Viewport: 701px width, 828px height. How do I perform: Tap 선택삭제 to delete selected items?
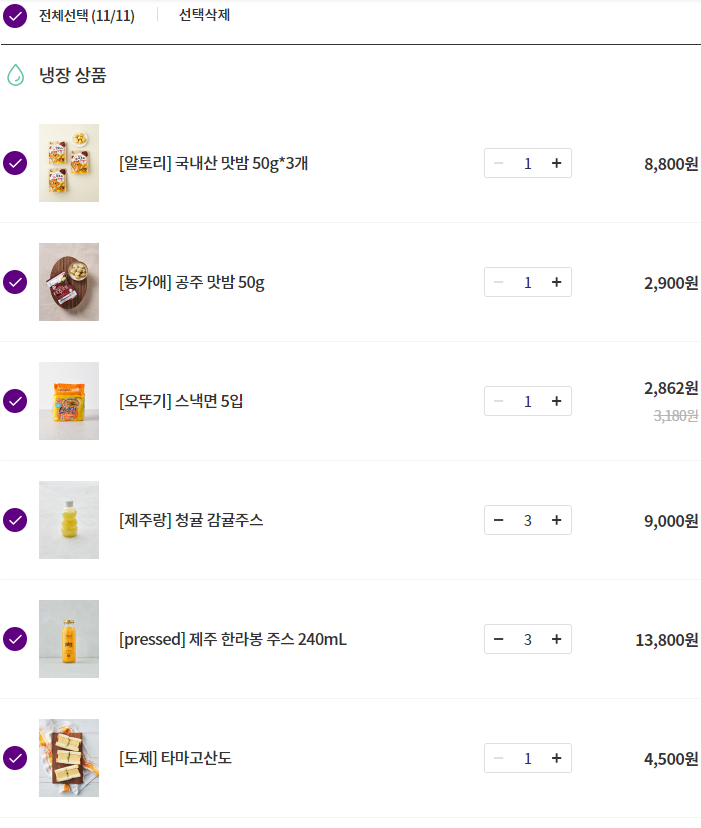point(204,16)
